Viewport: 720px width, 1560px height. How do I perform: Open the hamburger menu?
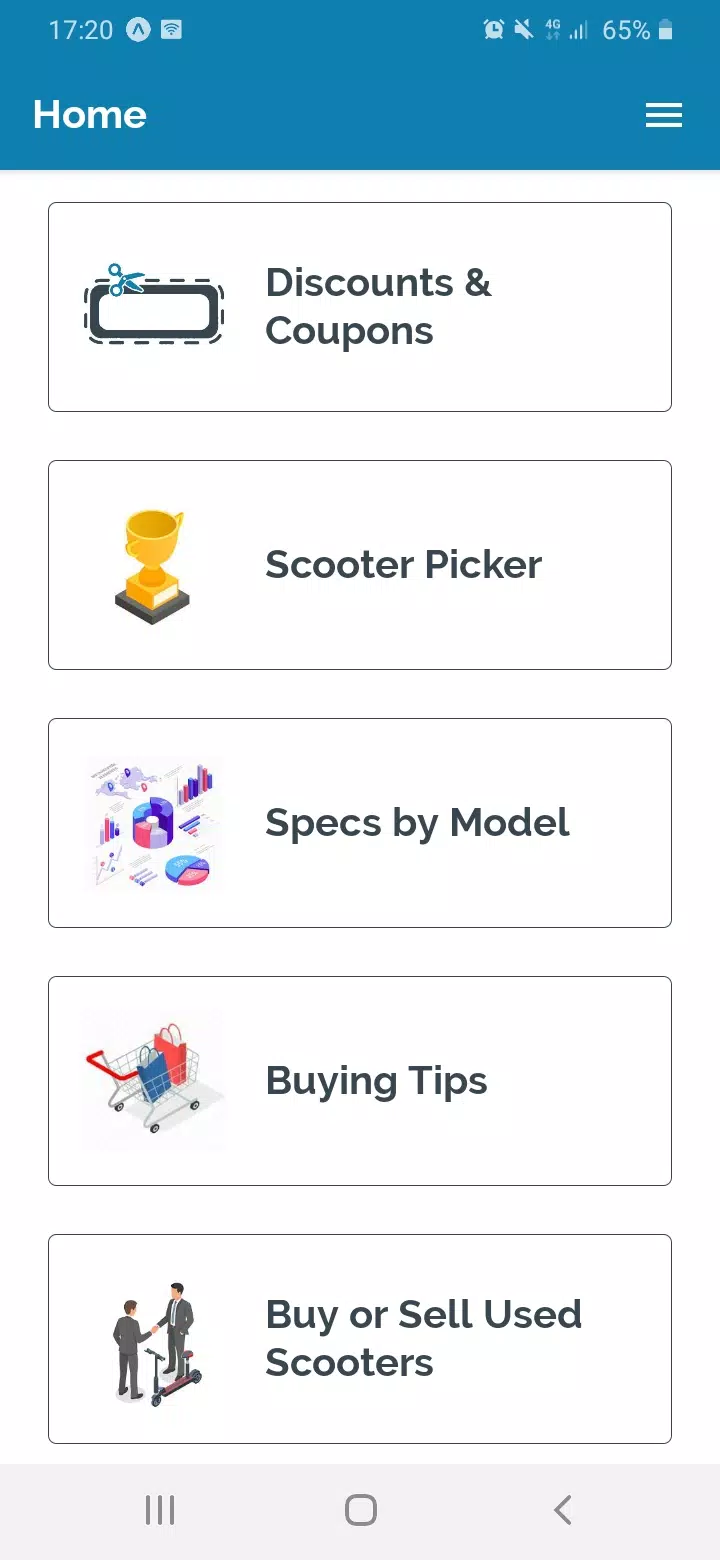[x=664, y=115]
